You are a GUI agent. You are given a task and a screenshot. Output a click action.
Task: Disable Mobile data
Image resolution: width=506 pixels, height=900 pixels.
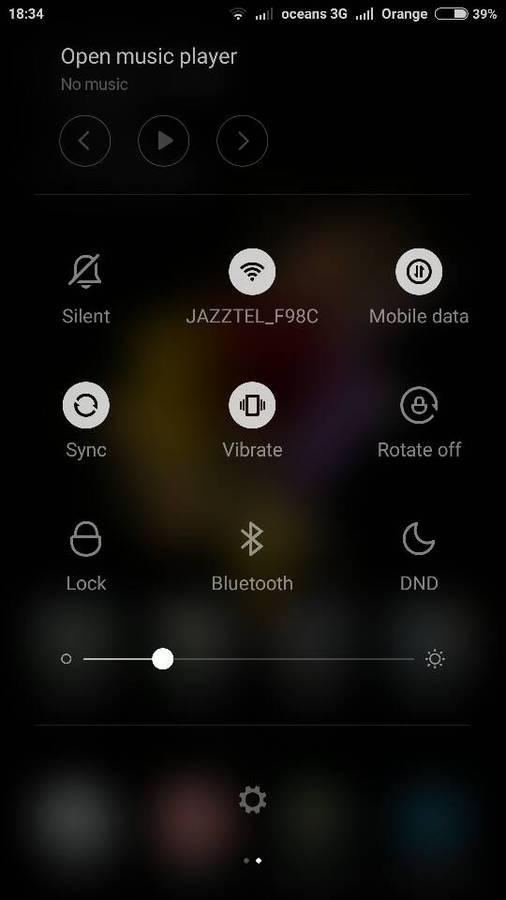click(x=419, y=271)
